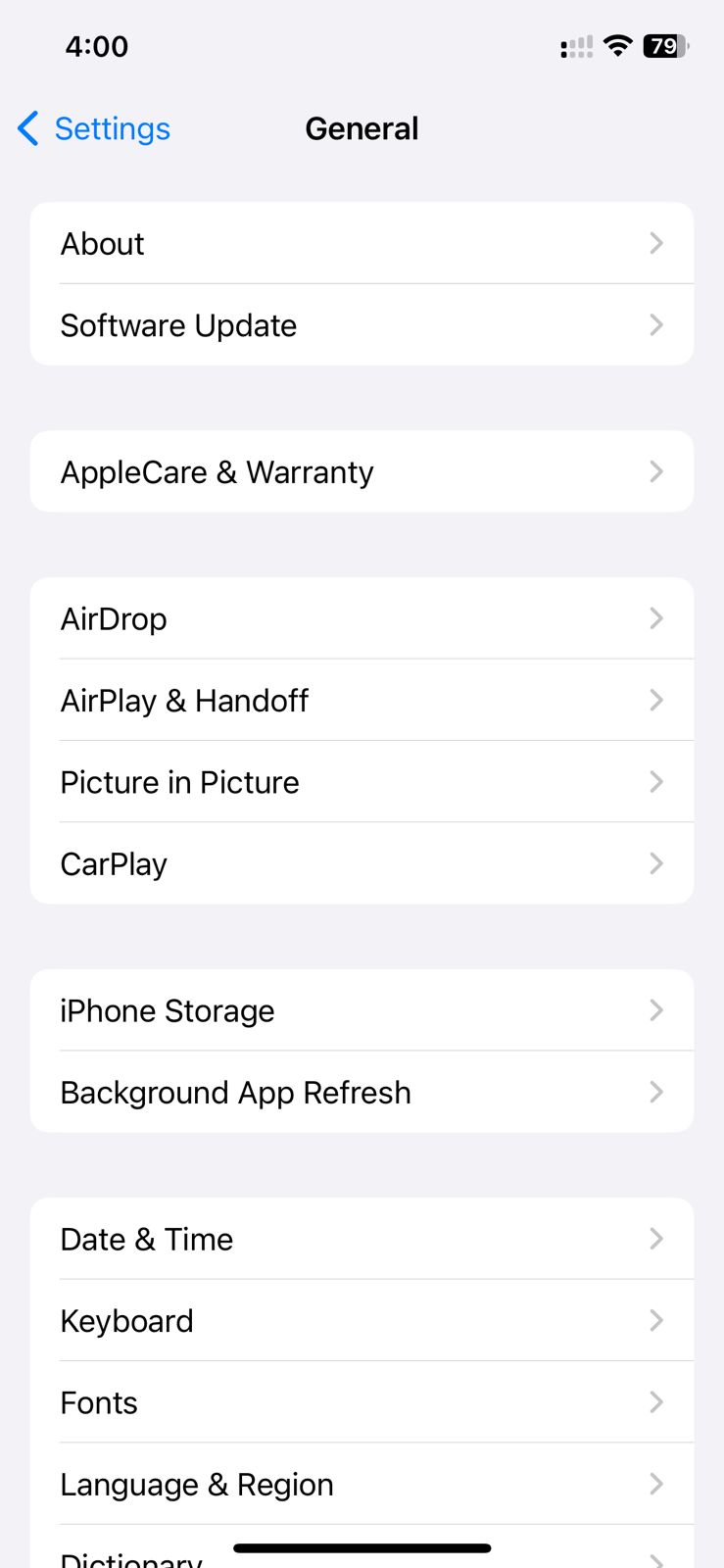Screen dimensions: 724x1568
Task: Open Language & Region
Action: pos(362,1484)
